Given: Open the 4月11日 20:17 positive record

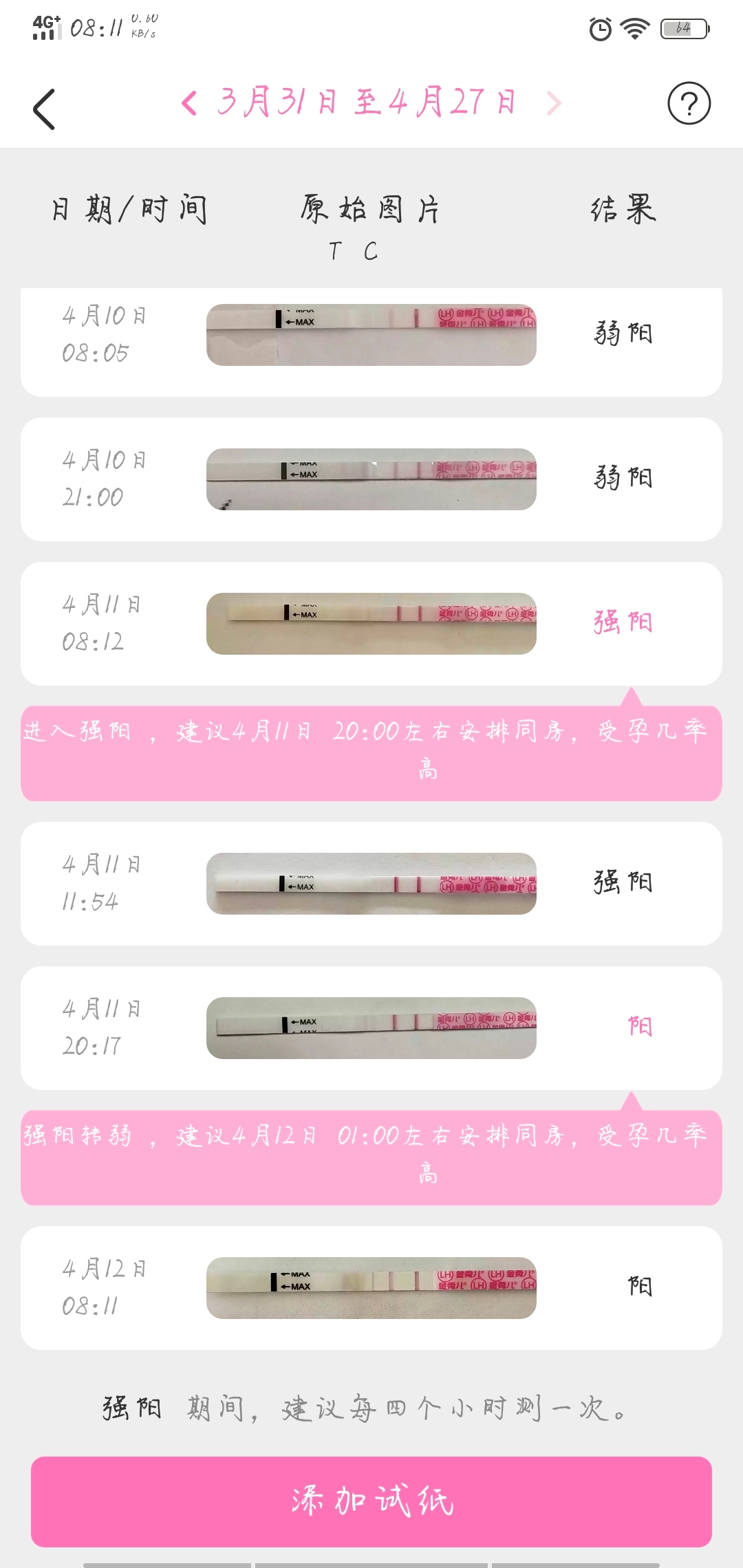Looking at the screenshot, I should (371, 1028).
